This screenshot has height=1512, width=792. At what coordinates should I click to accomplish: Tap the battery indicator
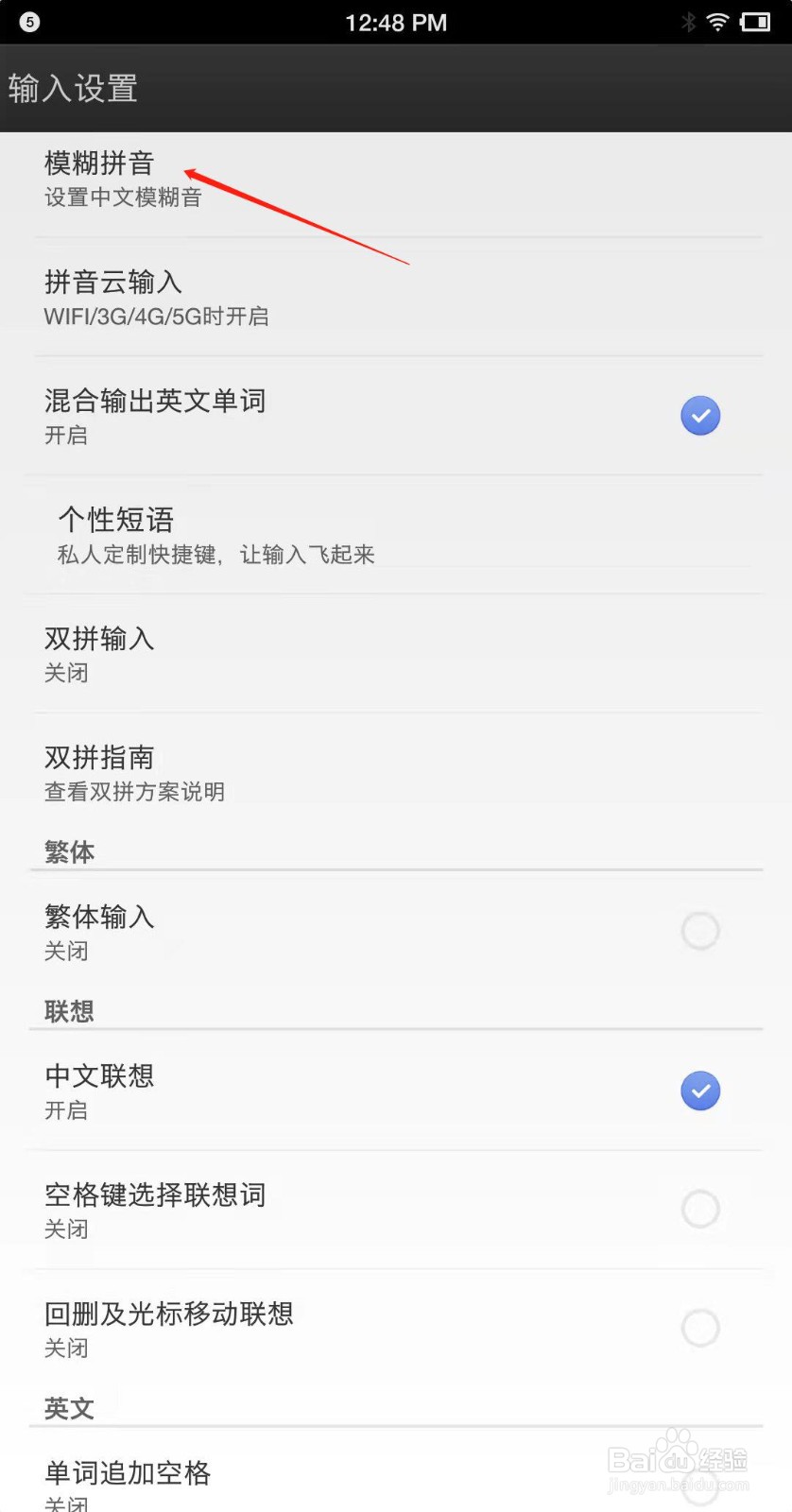pyautogui.click(x=755, y=21)
